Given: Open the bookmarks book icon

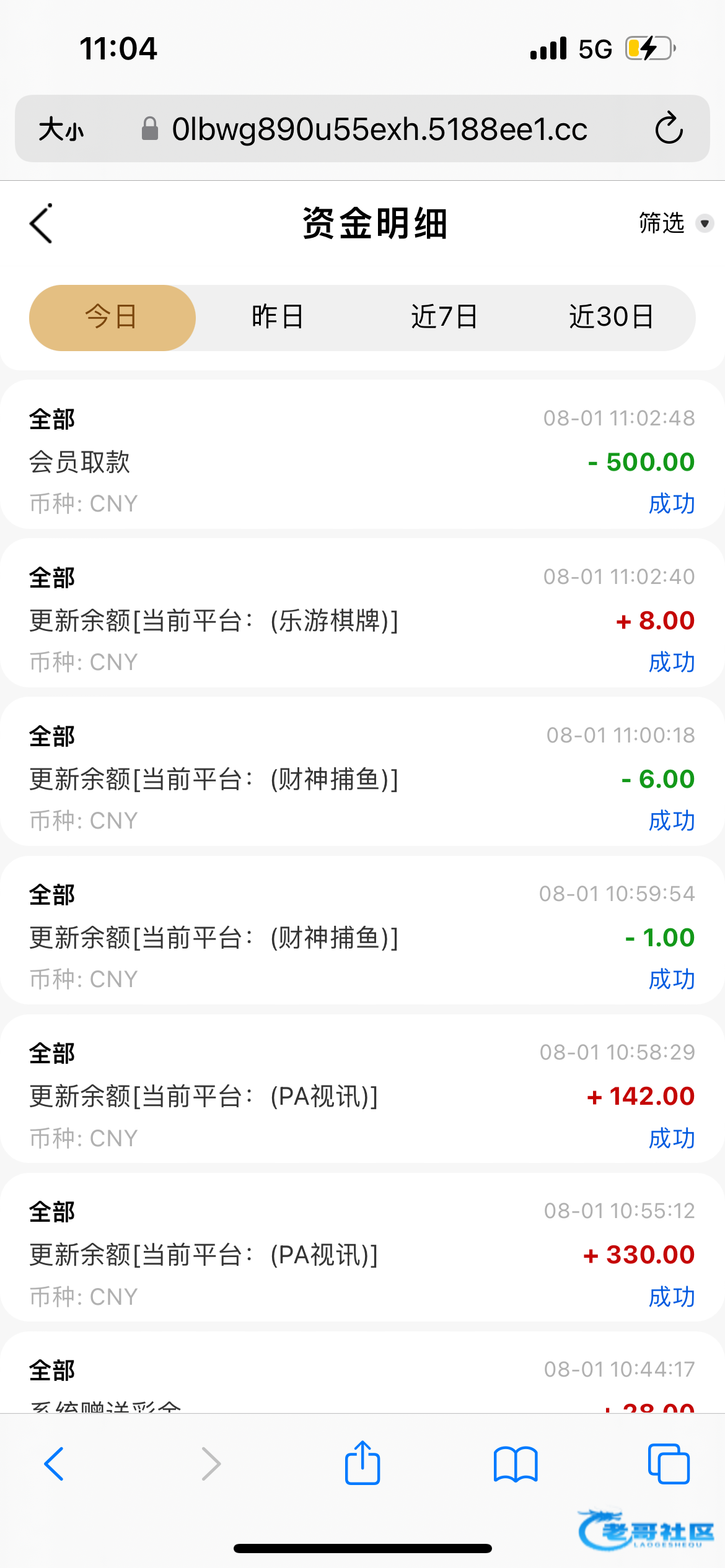Looking at the screenshot, I should click(x=516, y=1464).
